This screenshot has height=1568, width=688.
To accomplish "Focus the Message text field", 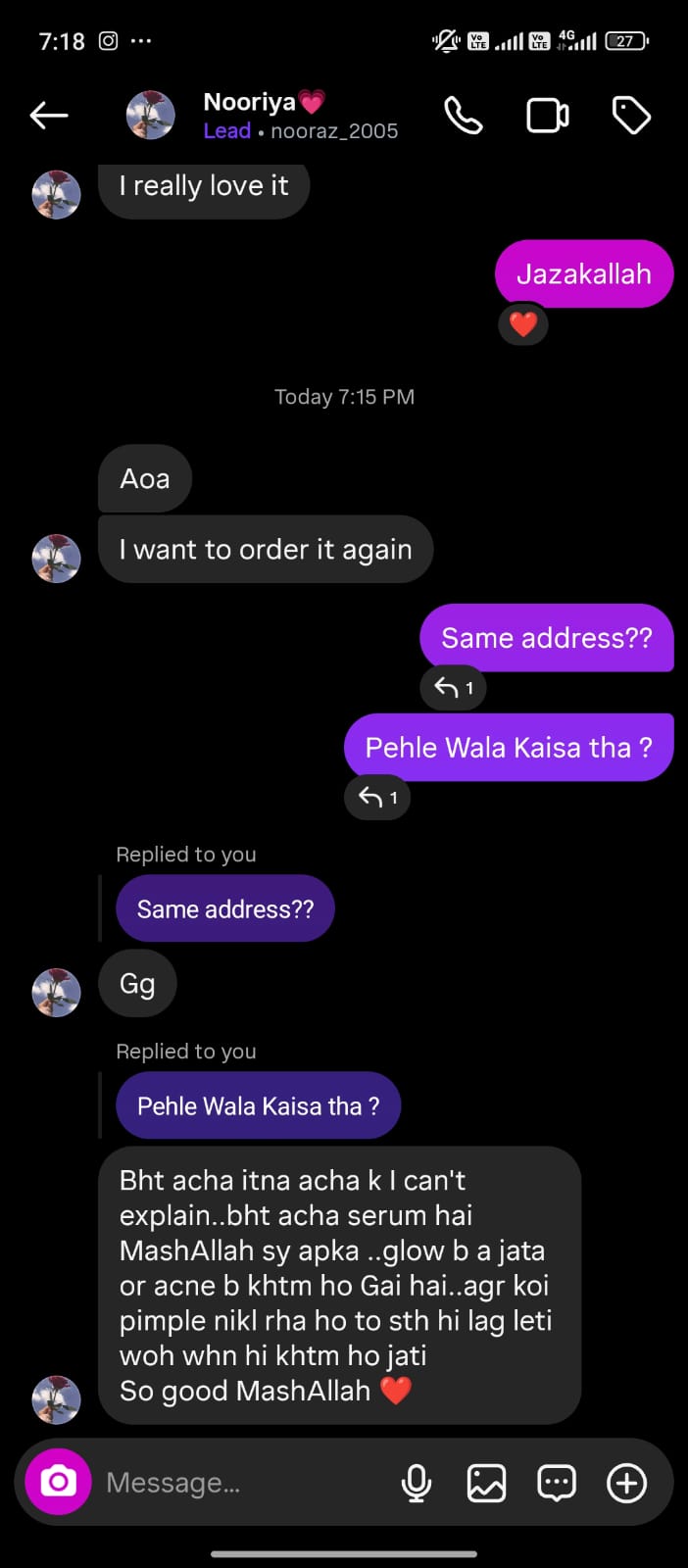I will pos(235,1483).
